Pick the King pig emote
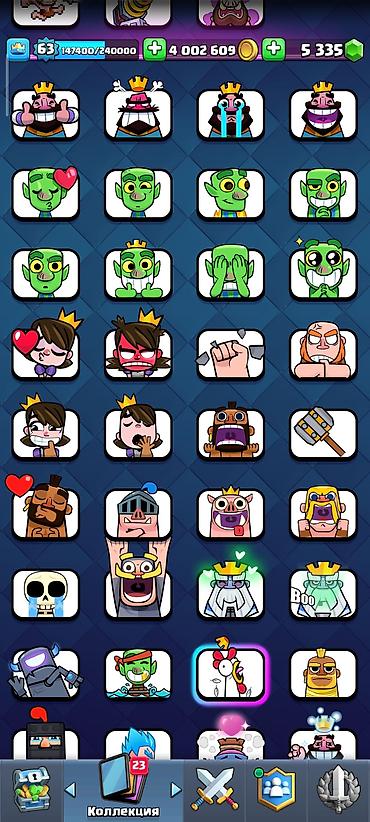370x822 pixels. coord(231,514)
